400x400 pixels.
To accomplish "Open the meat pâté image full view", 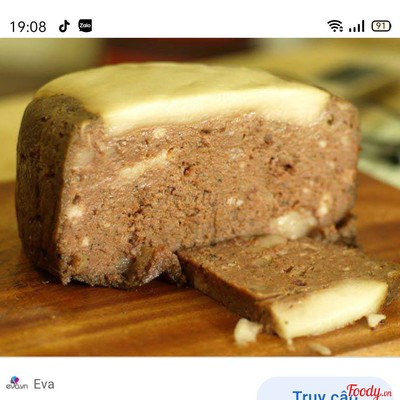I will point(200,197).
